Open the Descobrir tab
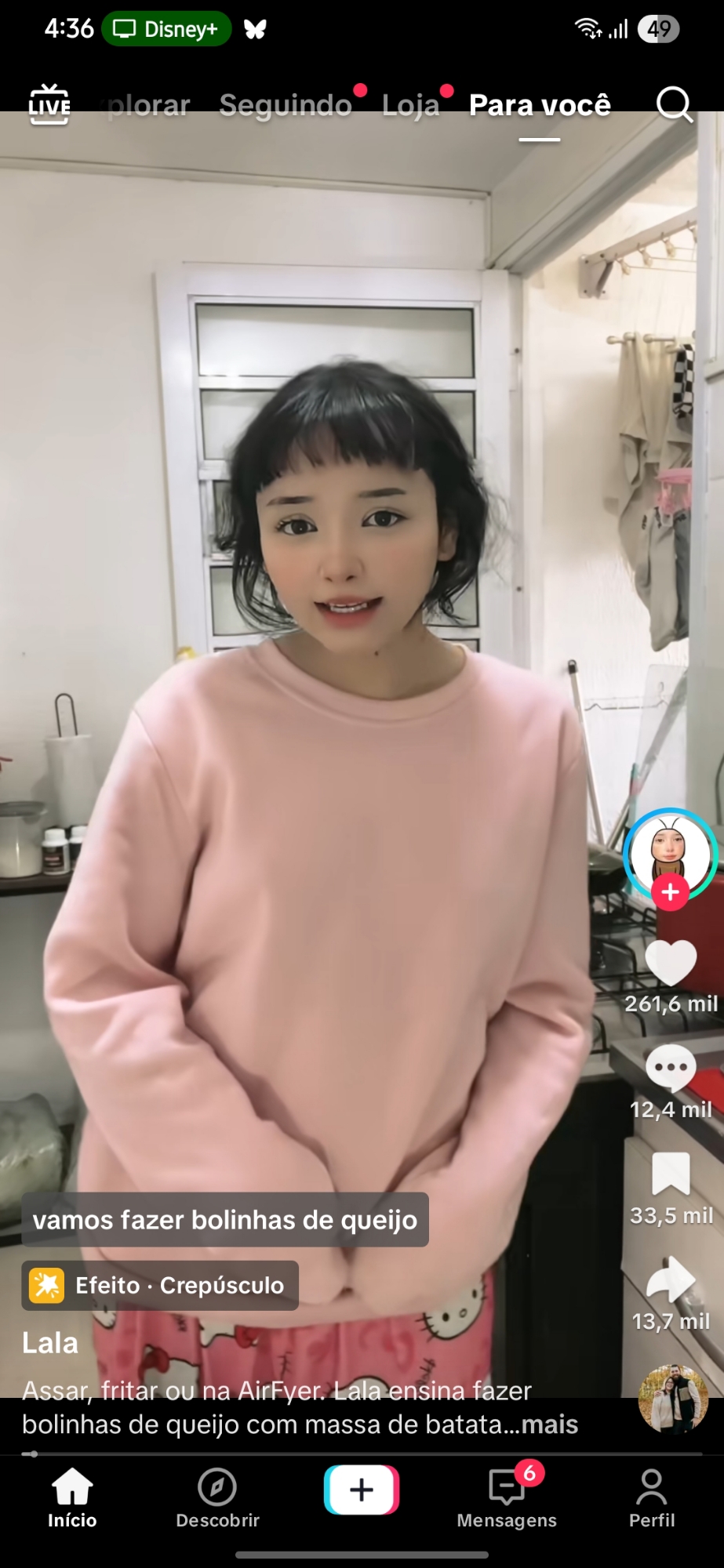The image size is (724, 1568). click(x=217, y=1497)
